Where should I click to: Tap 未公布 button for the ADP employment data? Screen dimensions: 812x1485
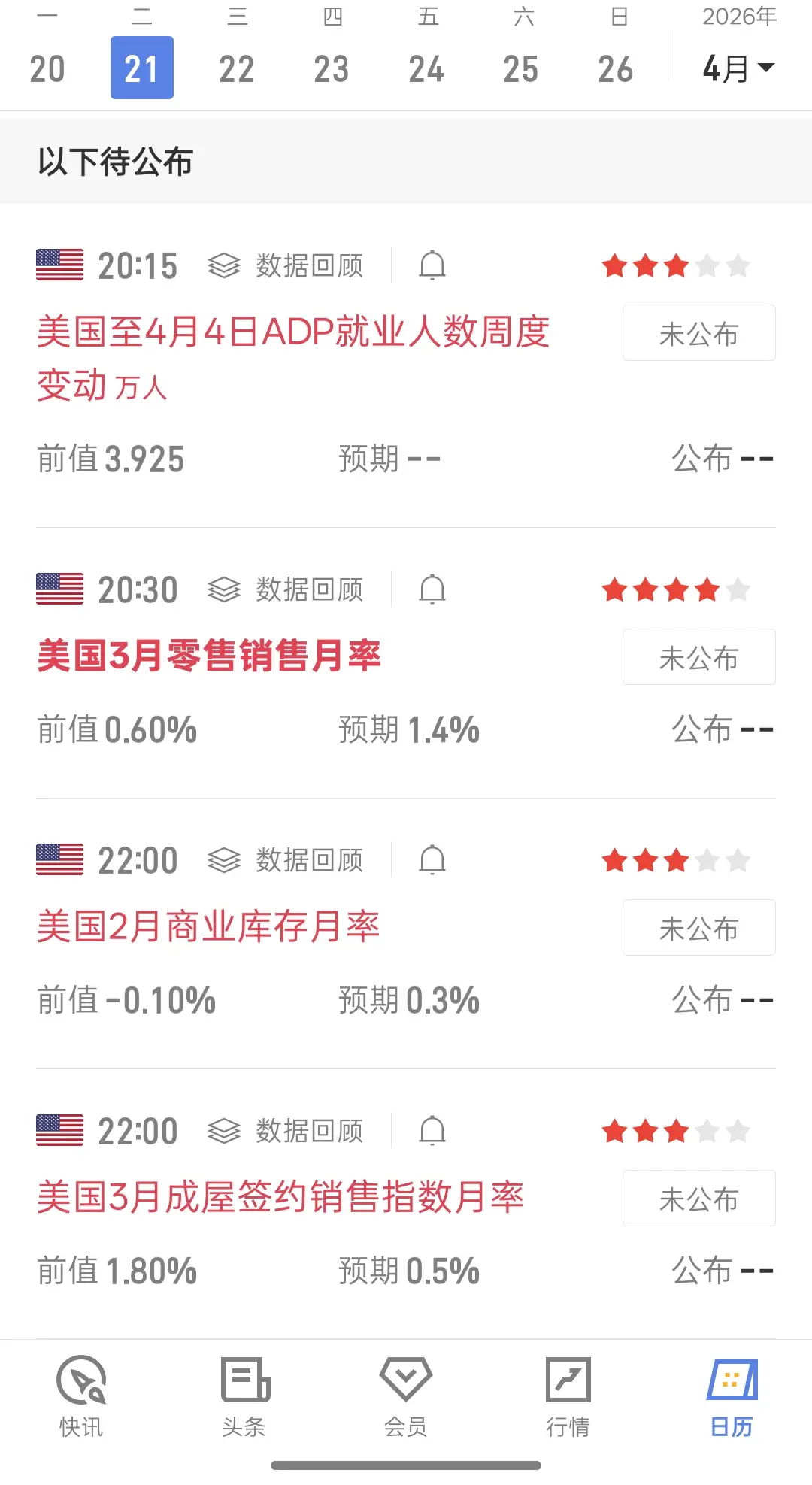point(698,333)
